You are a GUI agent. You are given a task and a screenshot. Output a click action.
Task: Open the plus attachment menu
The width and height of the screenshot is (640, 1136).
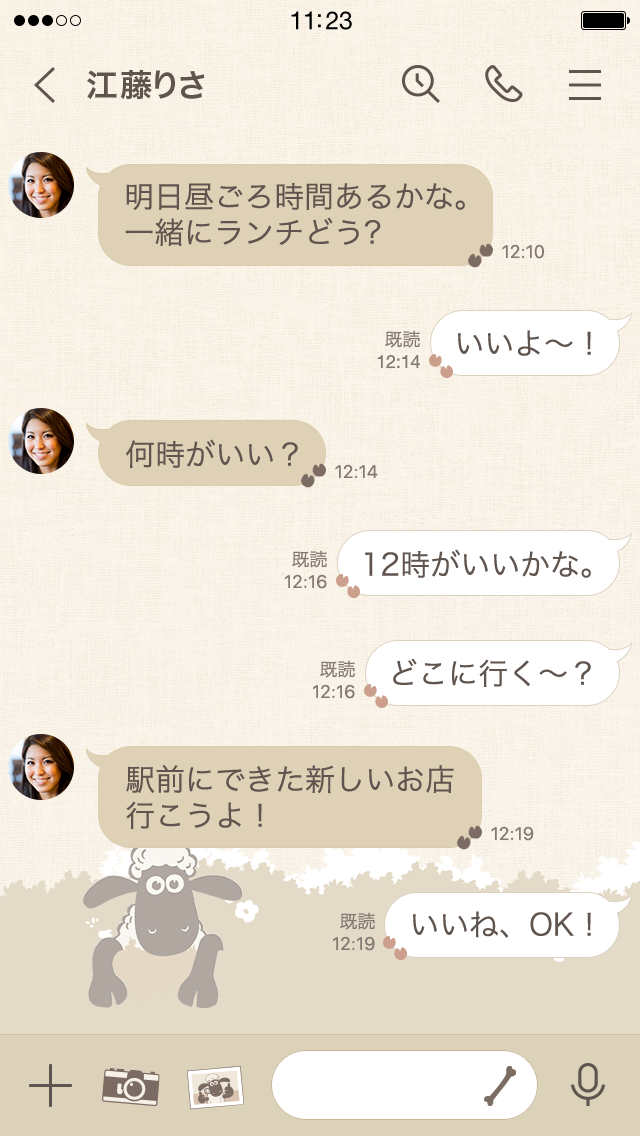click(50, 1085)
